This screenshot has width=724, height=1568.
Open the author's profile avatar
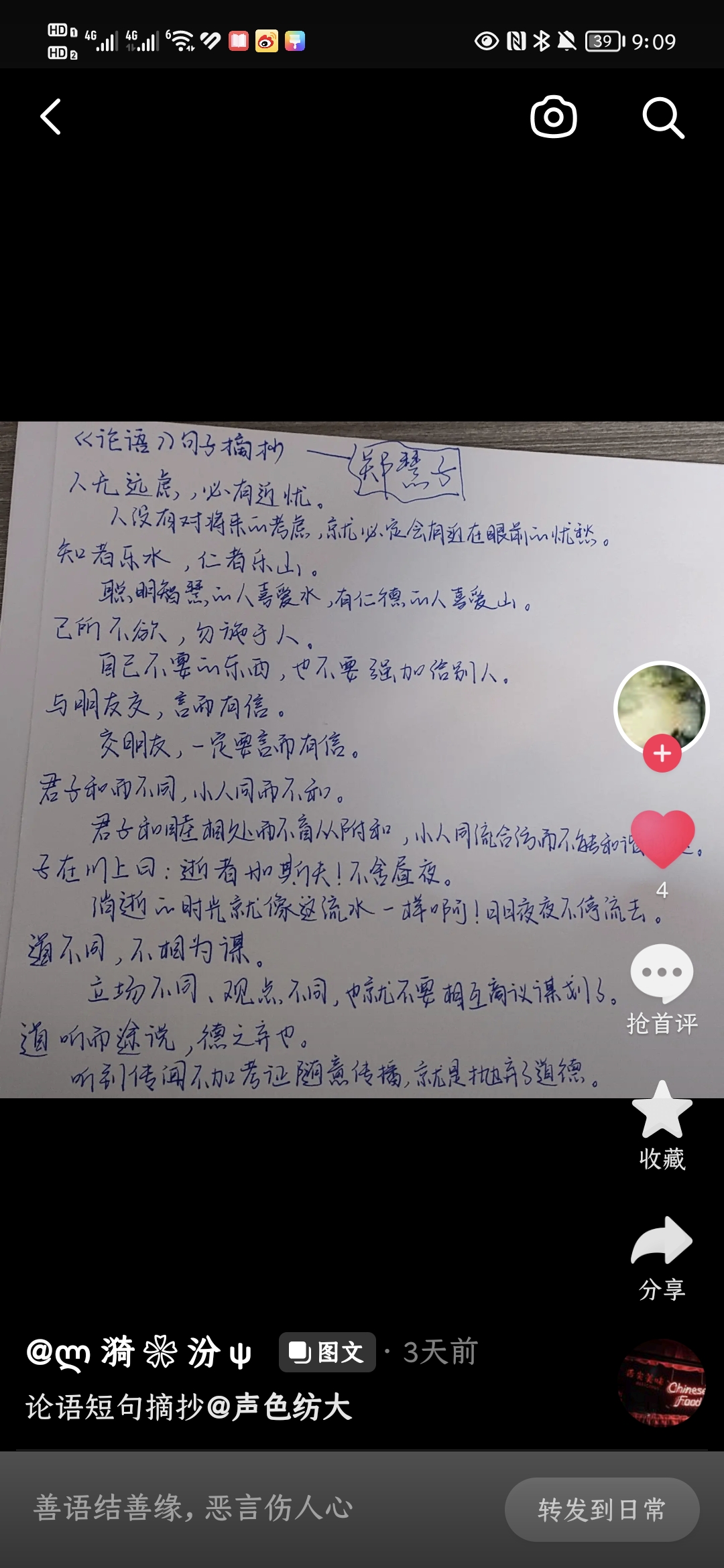click(661, 707)
